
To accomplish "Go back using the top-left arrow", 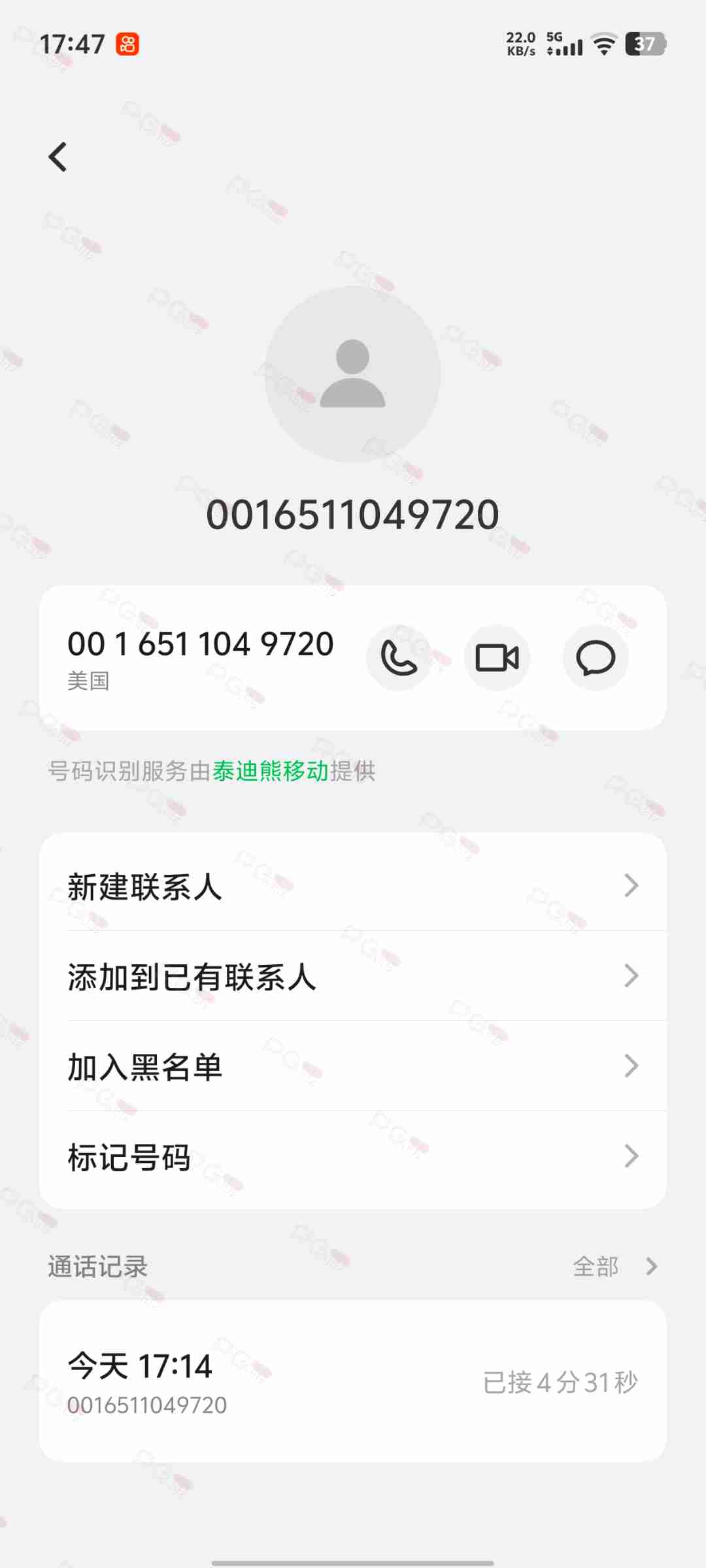I will (58, 157).
